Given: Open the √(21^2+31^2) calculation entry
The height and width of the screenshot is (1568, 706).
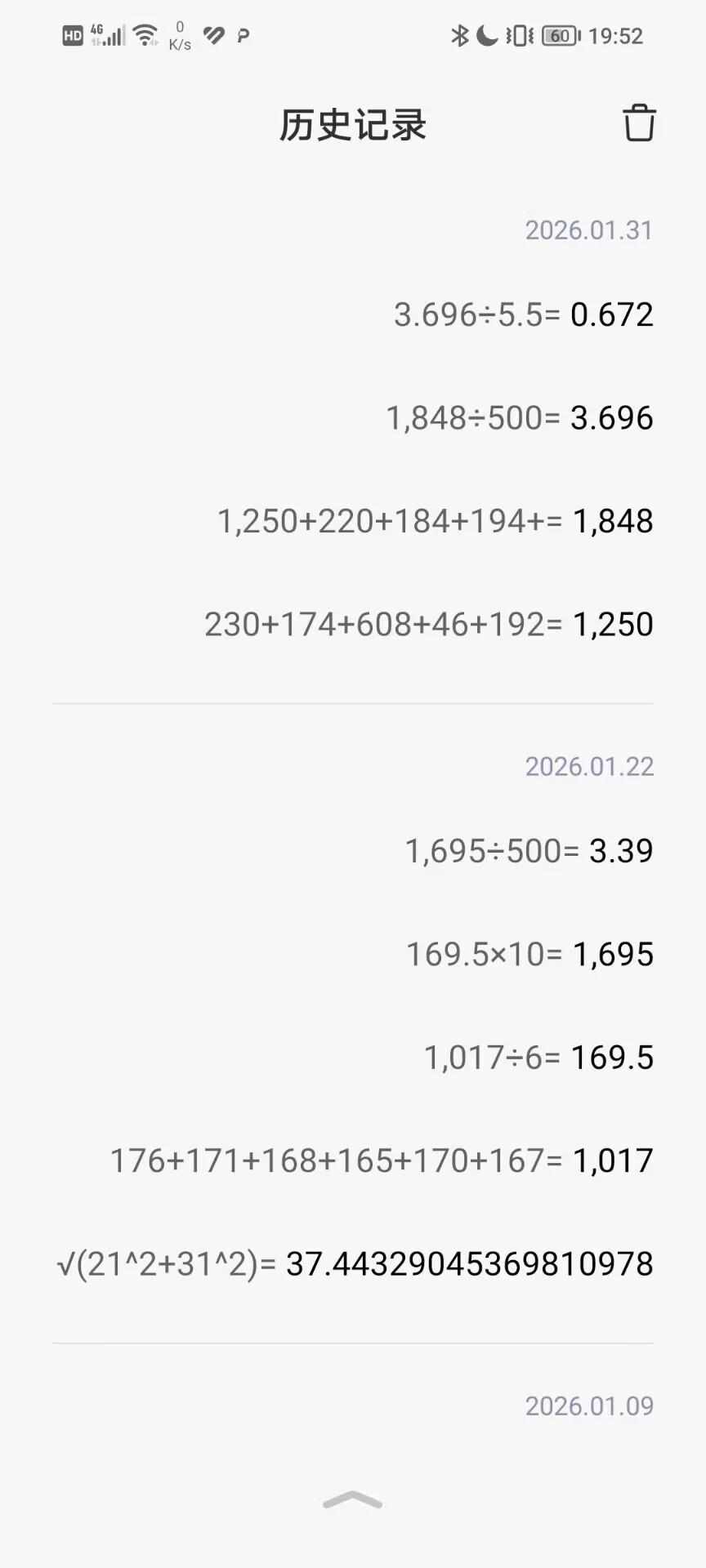Looking at the screenshot, I should [355, 1264].
